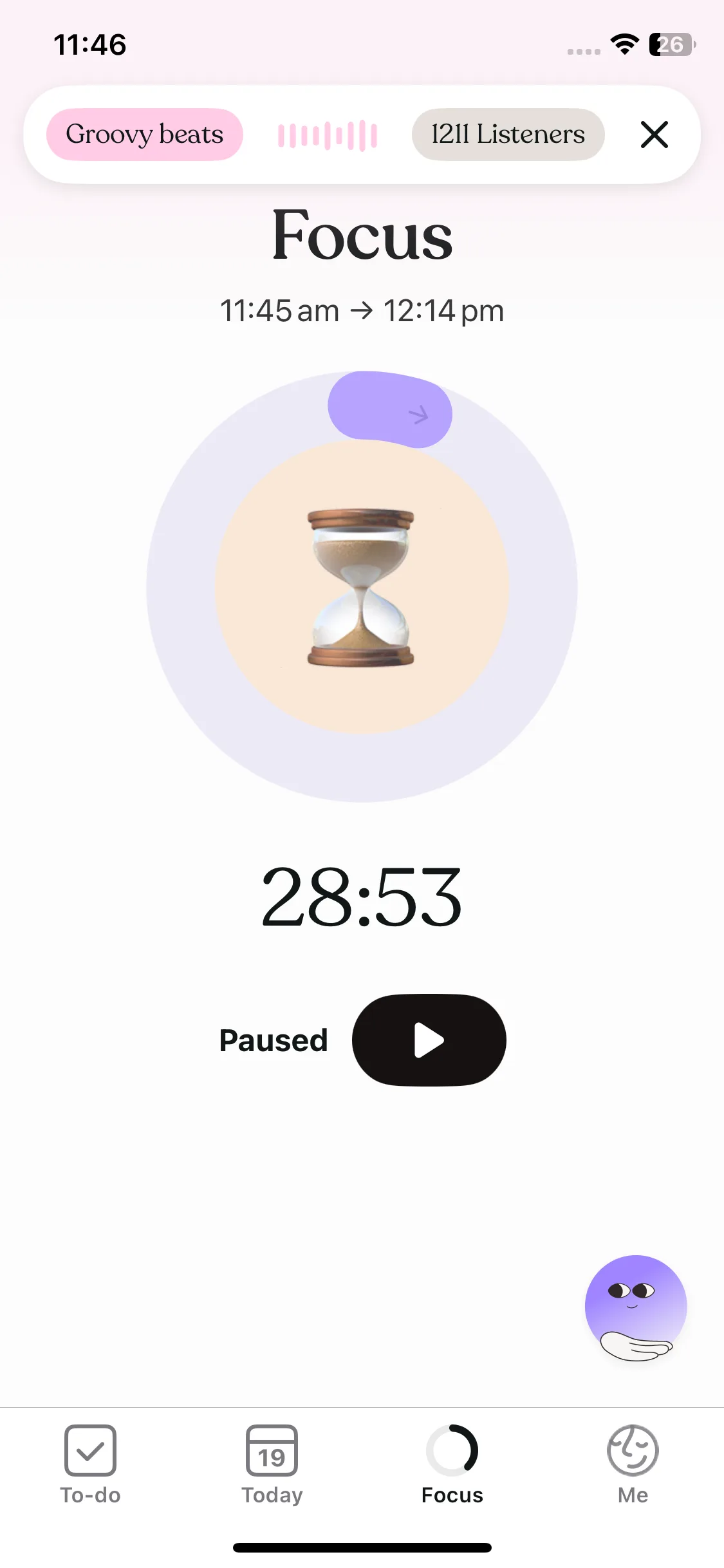Screen dimensions: 724x1568
Task: Tap the Groovy beats music chip
Action: [x=145, y=135]
